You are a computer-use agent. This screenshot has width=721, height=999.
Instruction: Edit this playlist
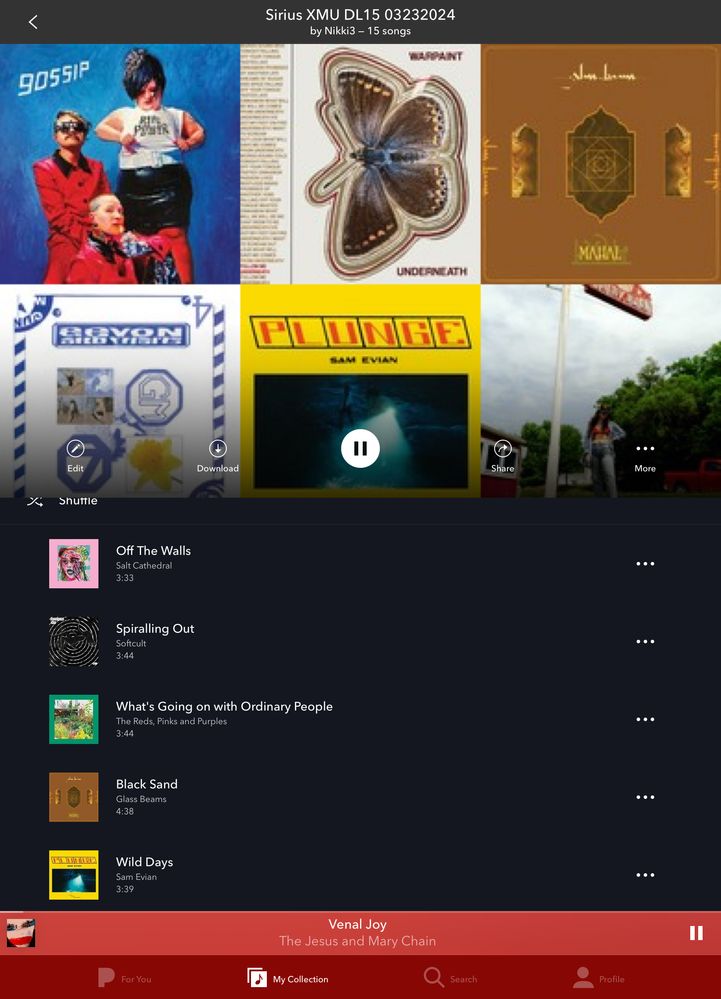[x=75, y=455]
